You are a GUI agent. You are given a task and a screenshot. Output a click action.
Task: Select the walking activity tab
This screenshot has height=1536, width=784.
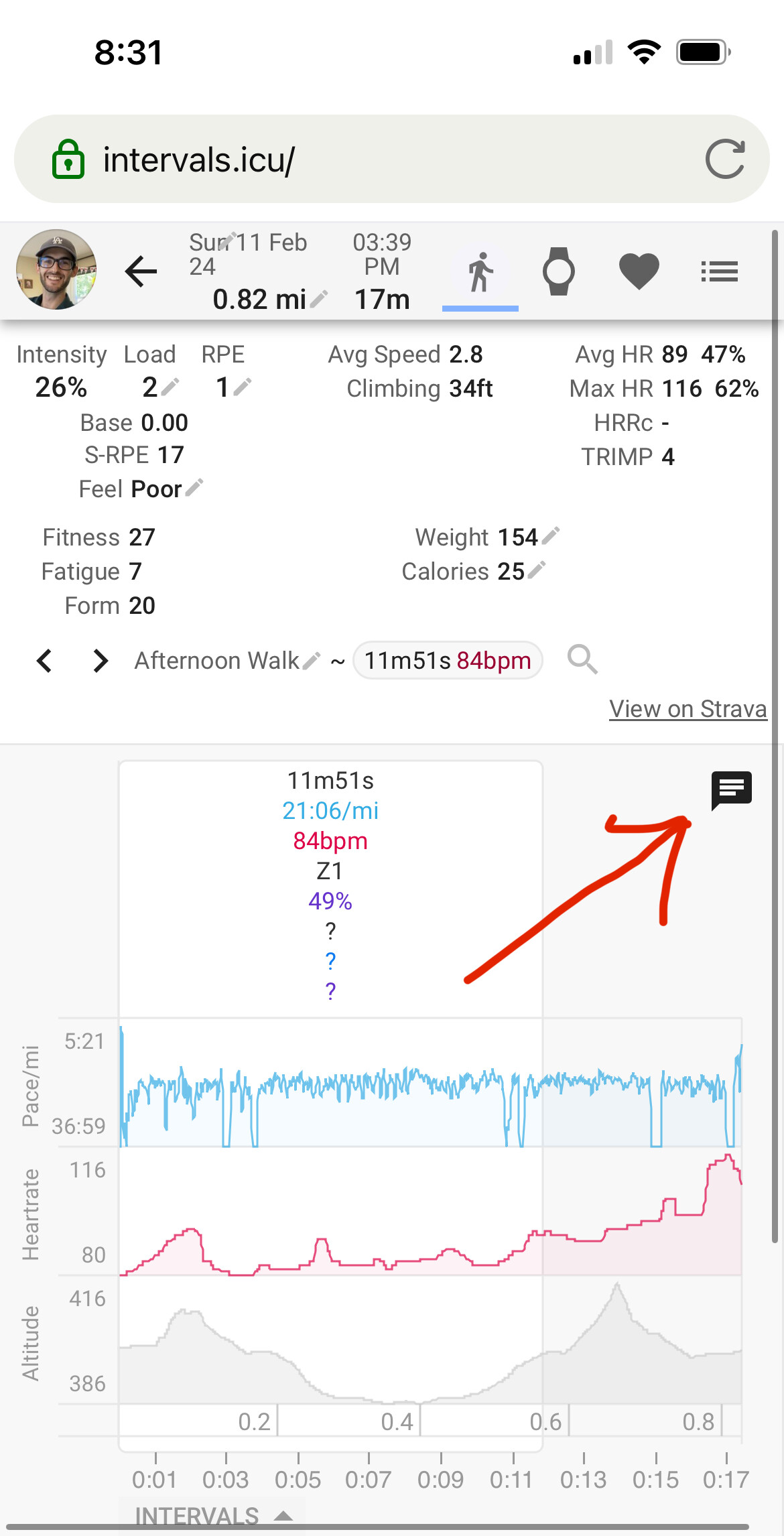point(480,273)
